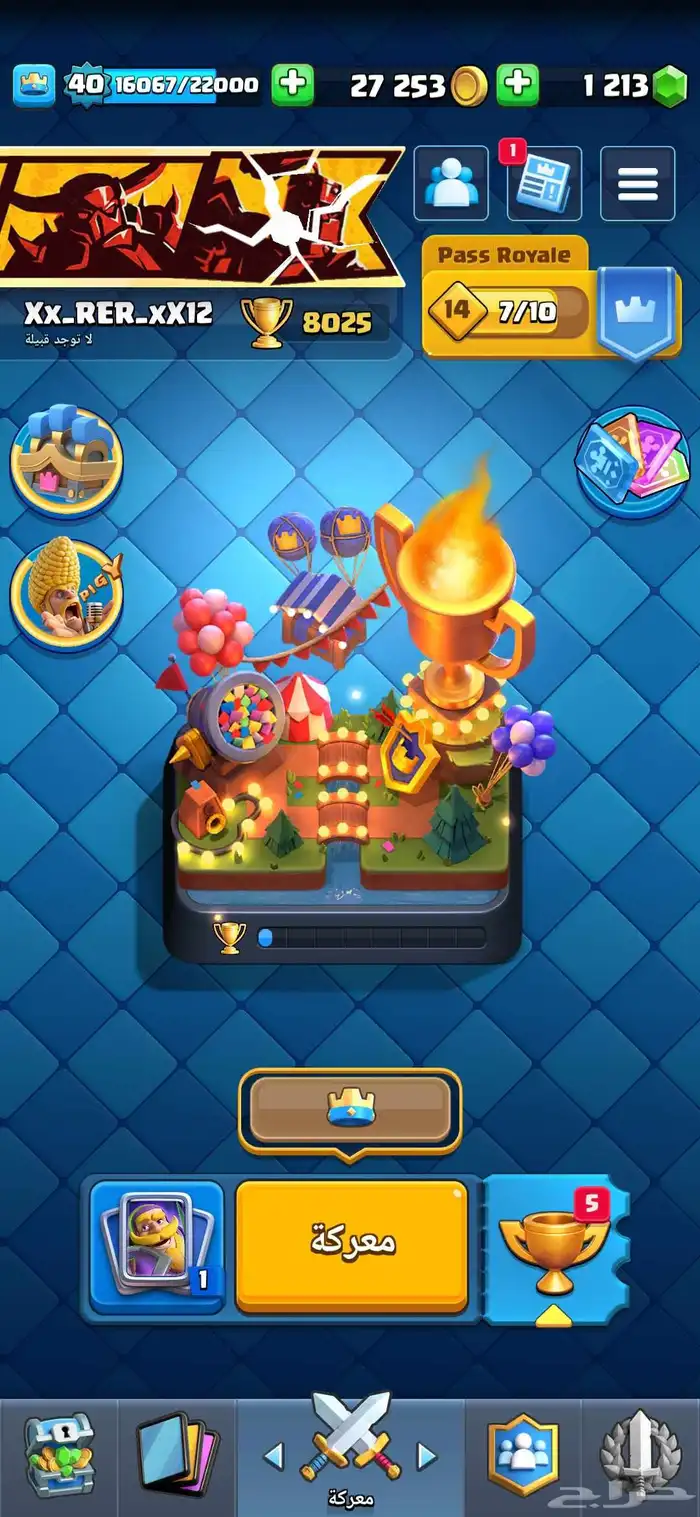Tap the crown game mode selector
This screenshot has height=1517, width=700.
[x=350, y=1109]
